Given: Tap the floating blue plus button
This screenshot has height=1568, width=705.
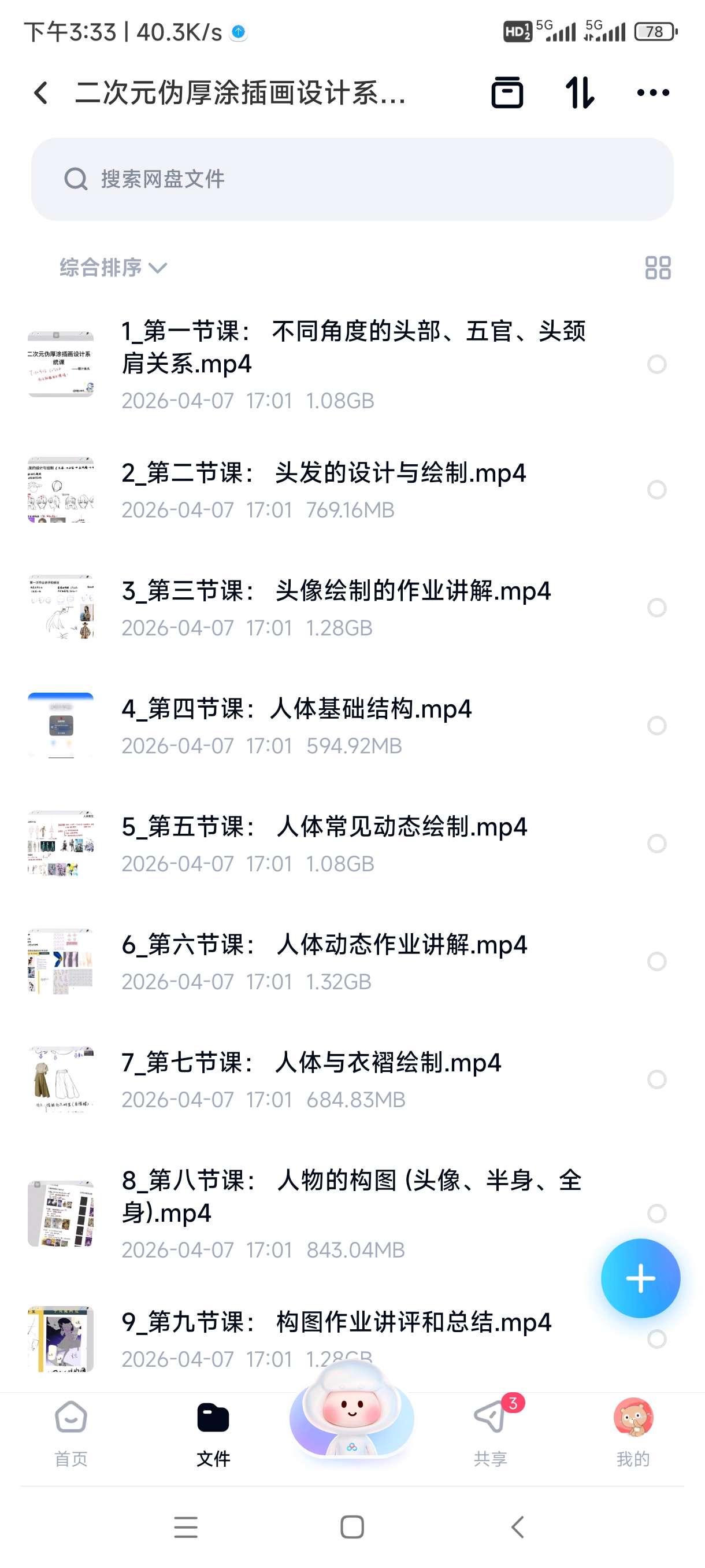Looking at the screenshot, I should pyautogui.click(x=640, y=1279).
